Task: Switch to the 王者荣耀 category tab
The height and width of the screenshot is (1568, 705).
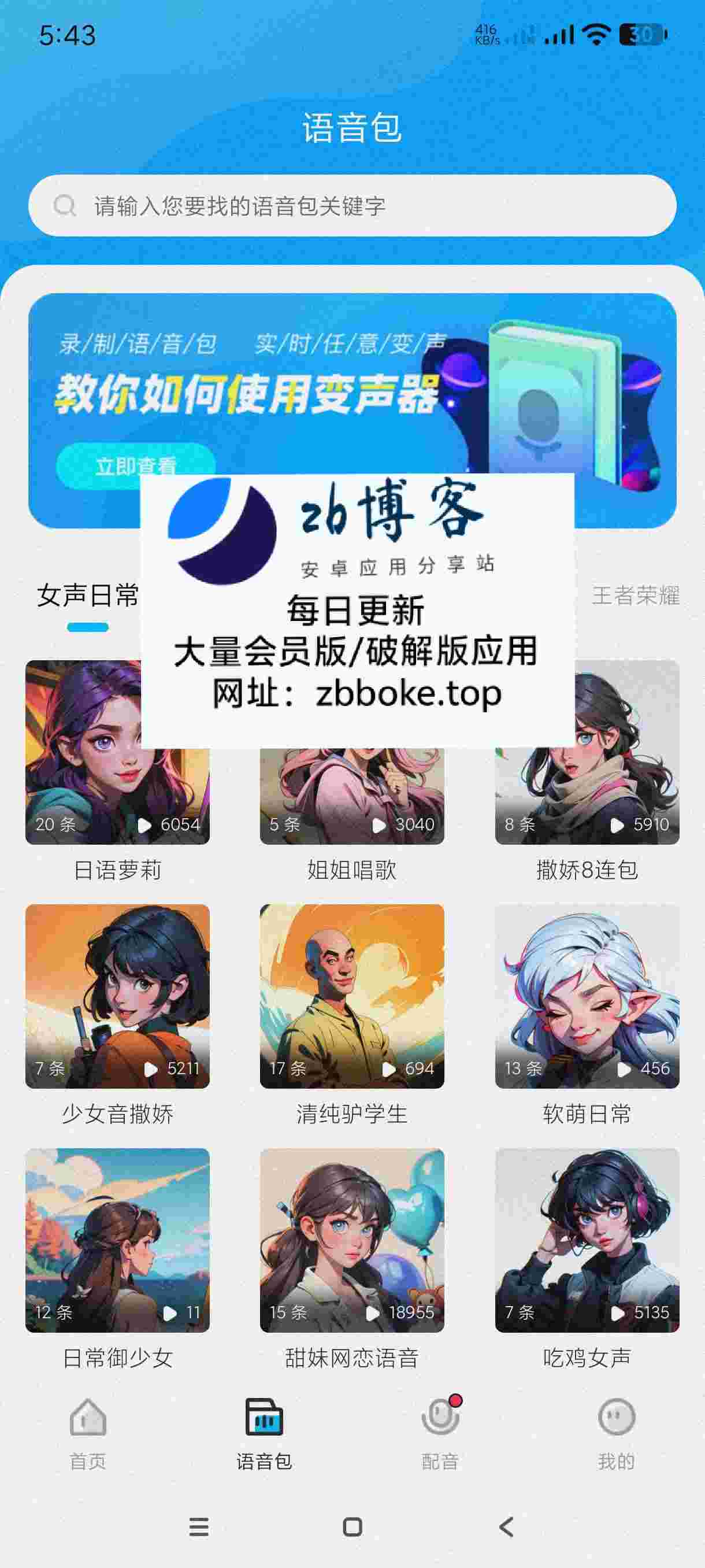Action: (x=635, y=596)
